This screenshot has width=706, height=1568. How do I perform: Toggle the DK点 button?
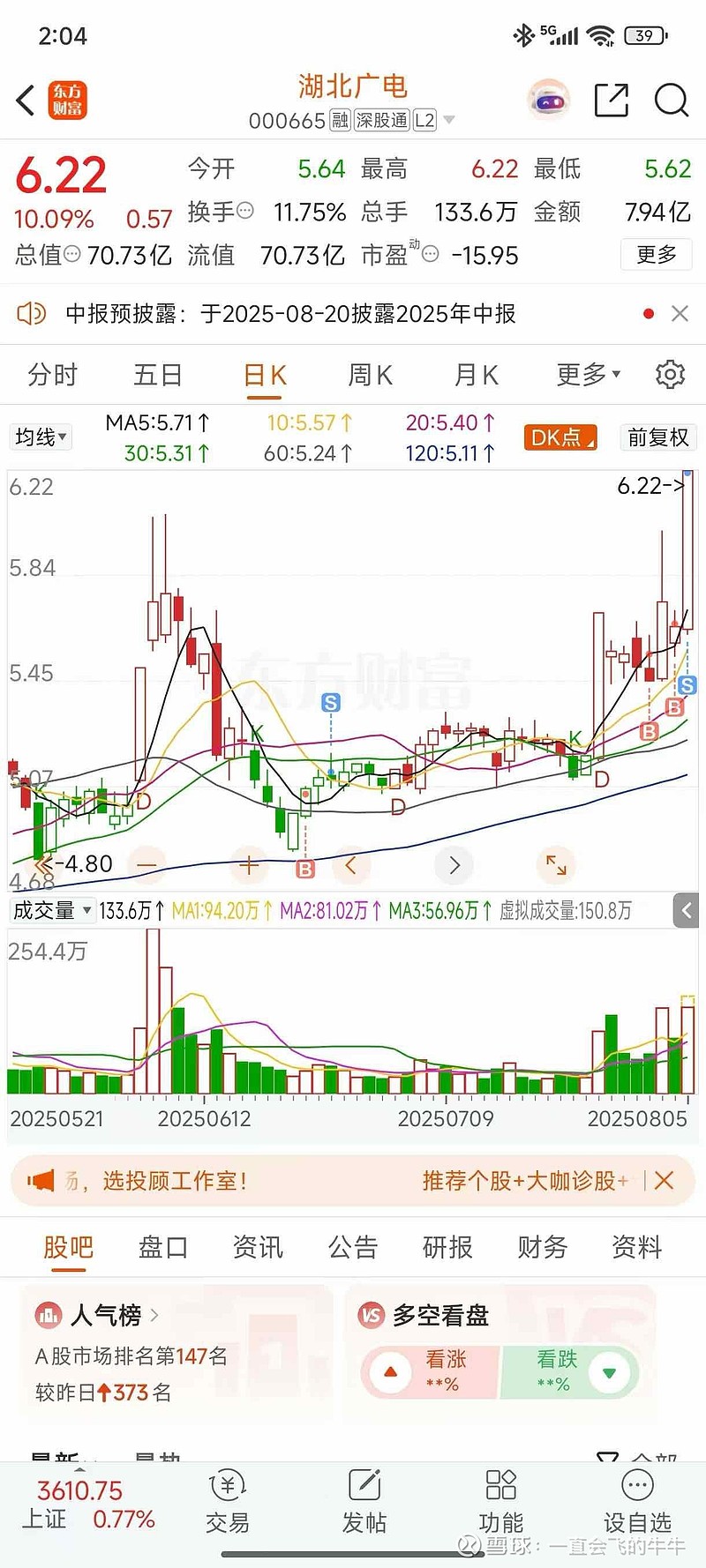tap(560, 437)
